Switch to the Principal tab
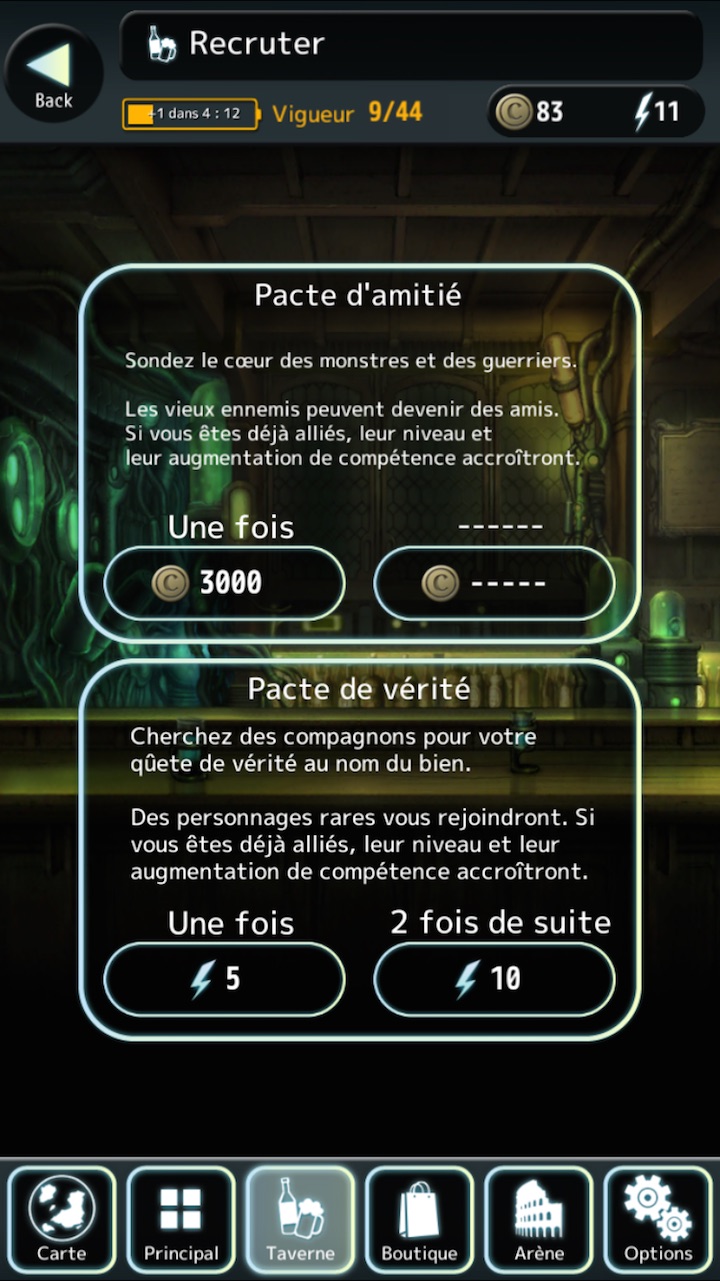This screenshot has height=1281, width=720. (x=181, y=1219)
